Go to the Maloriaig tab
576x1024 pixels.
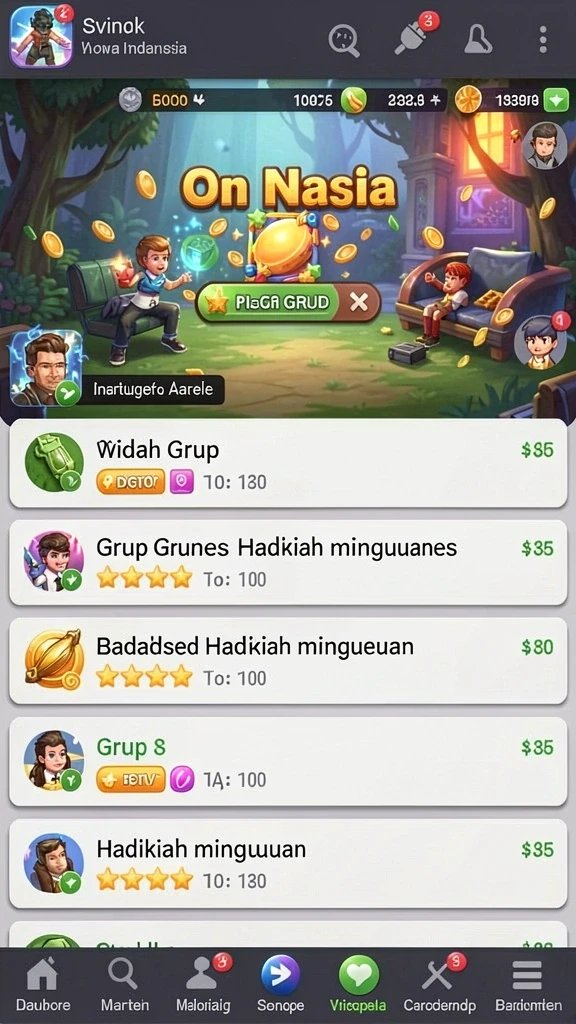[203, 985]
